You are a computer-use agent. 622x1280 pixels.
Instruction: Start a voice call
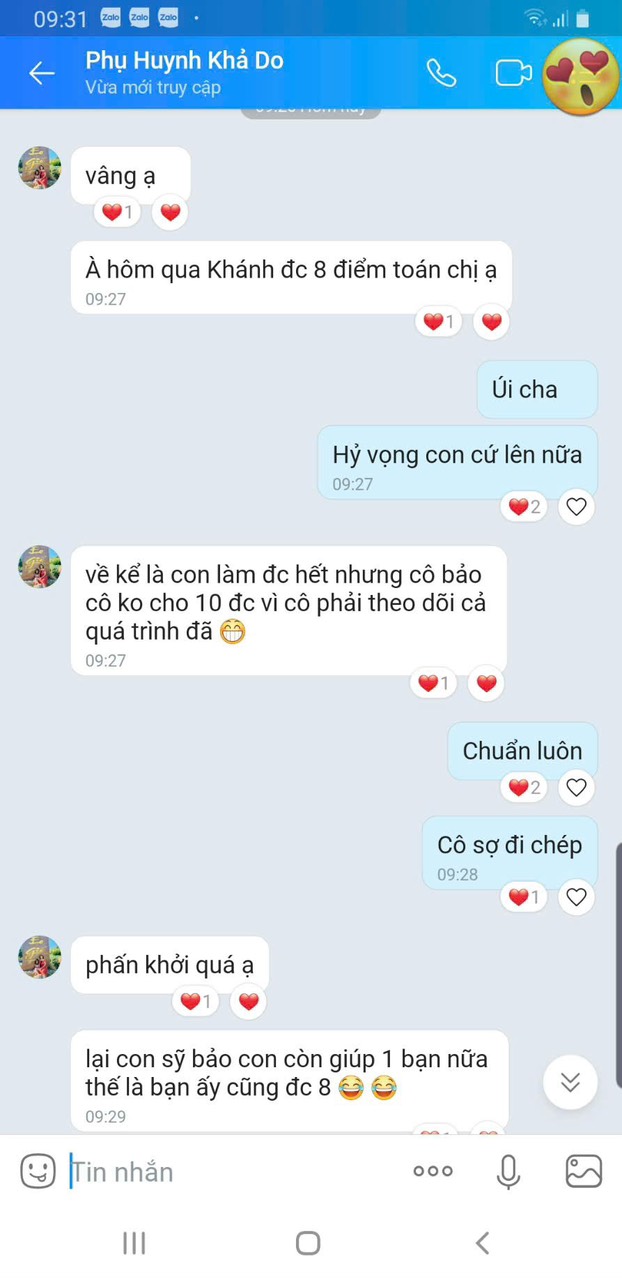[441, 73]
